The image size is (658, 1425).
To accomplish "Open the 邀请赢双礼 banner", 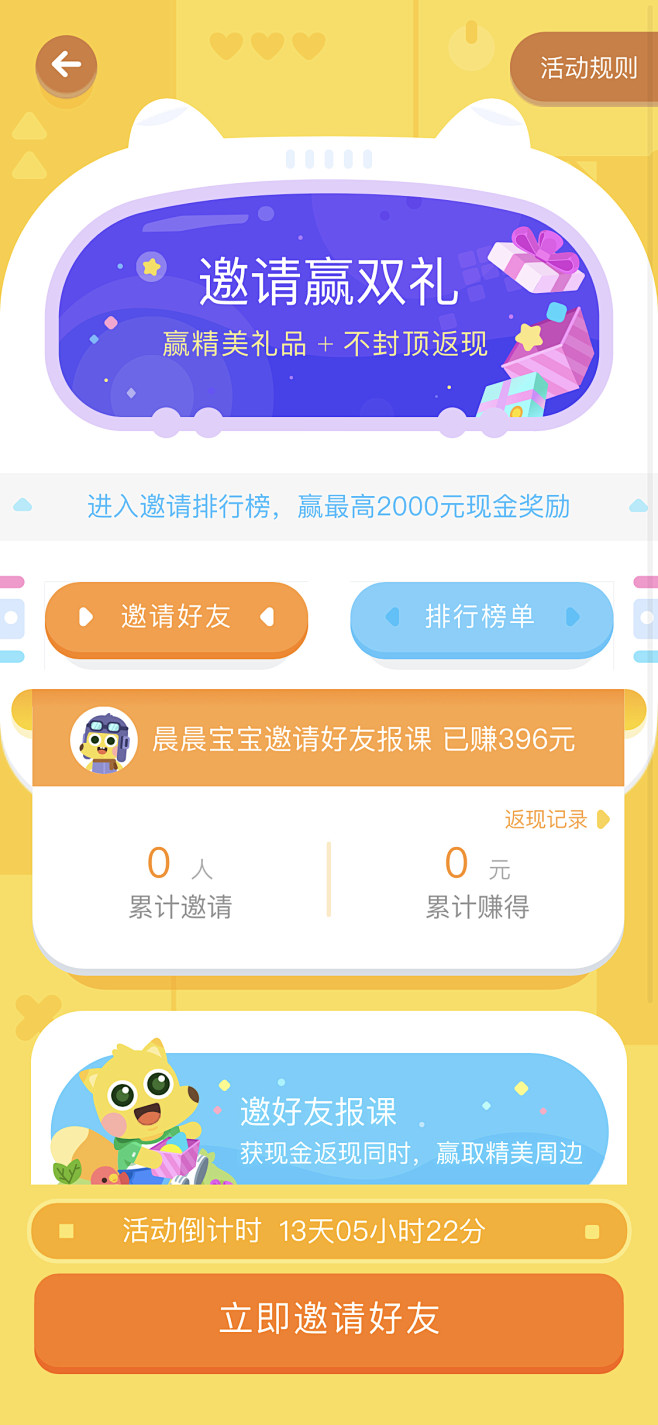I will (x=329, y=306).
